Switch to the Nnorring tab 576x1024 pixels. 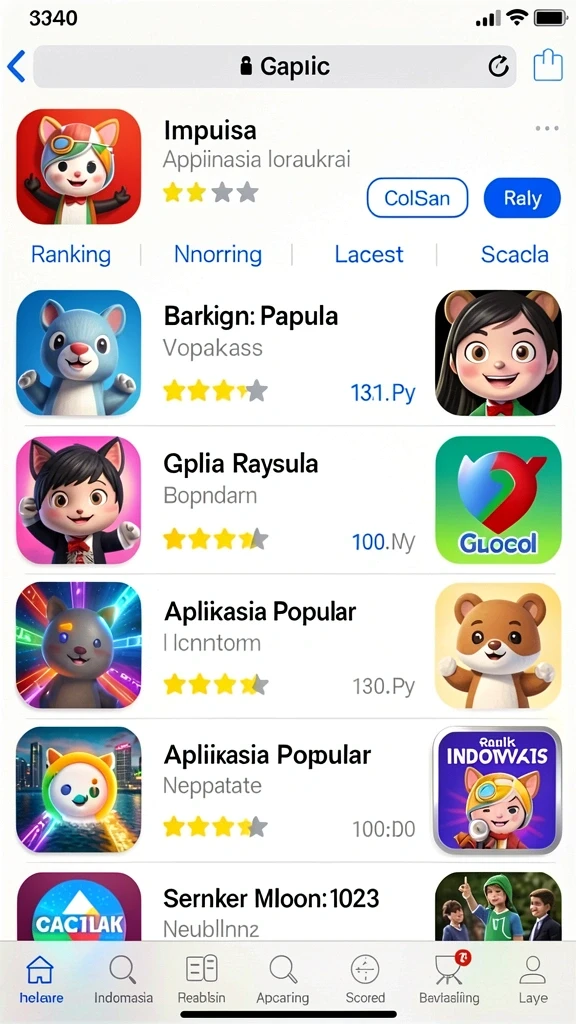[217, 254]
